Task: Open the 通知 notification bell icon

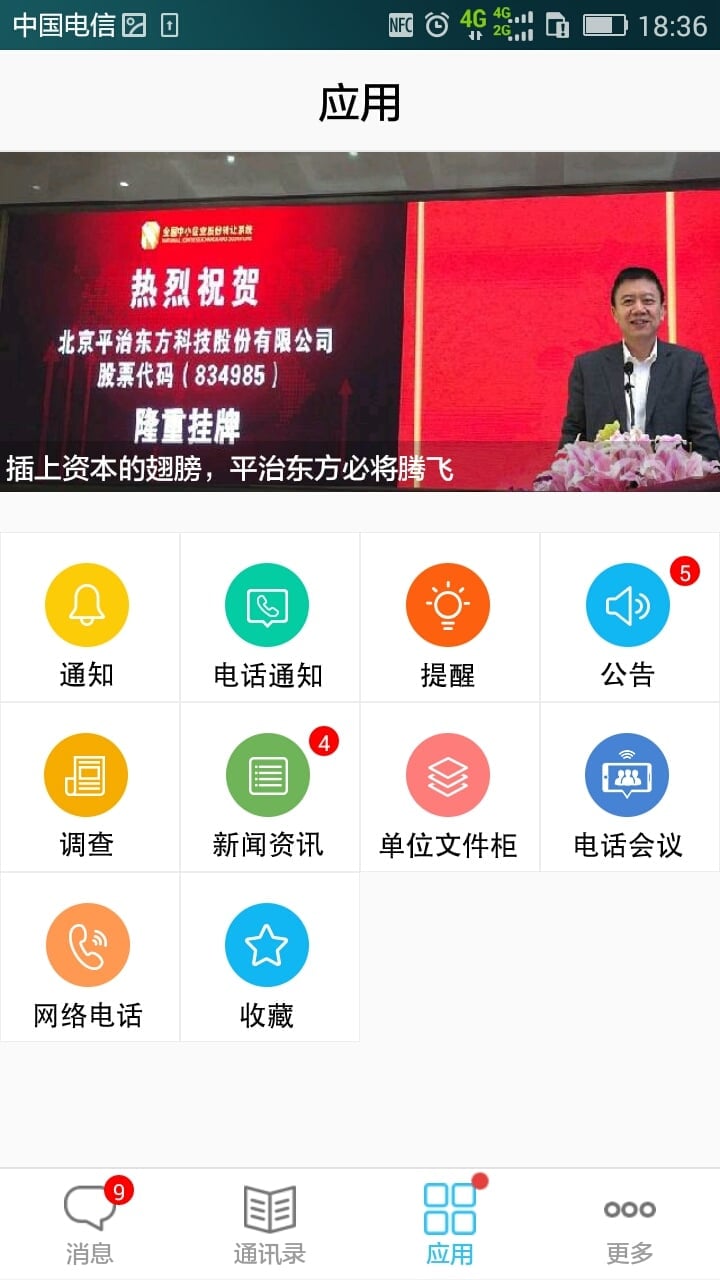Action: pos(89,605)
